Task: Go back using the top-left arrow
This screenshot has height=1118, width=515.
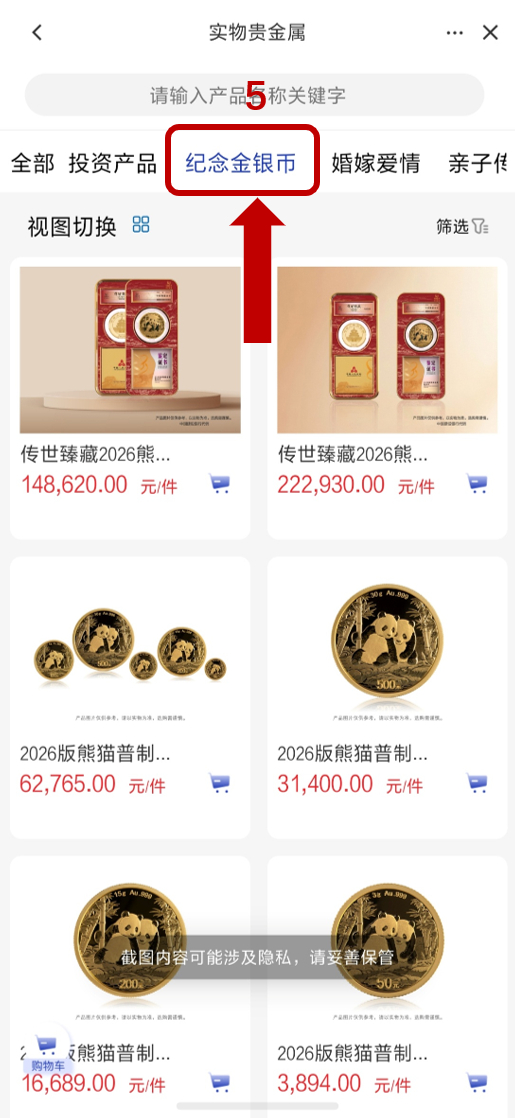Action: click(37, 33)
